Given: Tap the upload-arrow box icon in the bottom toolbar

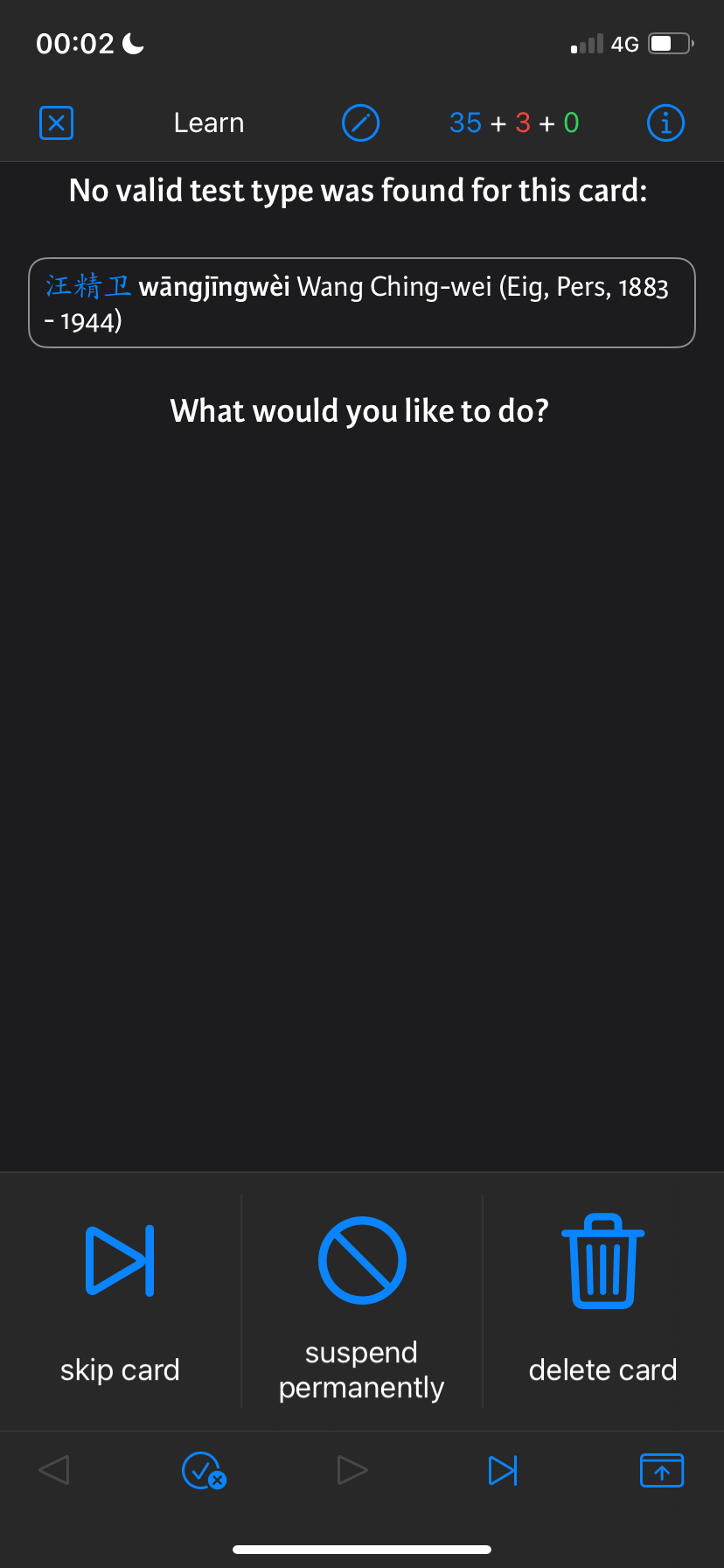Looking at the screenshot, I should [x=662, y=1470].
